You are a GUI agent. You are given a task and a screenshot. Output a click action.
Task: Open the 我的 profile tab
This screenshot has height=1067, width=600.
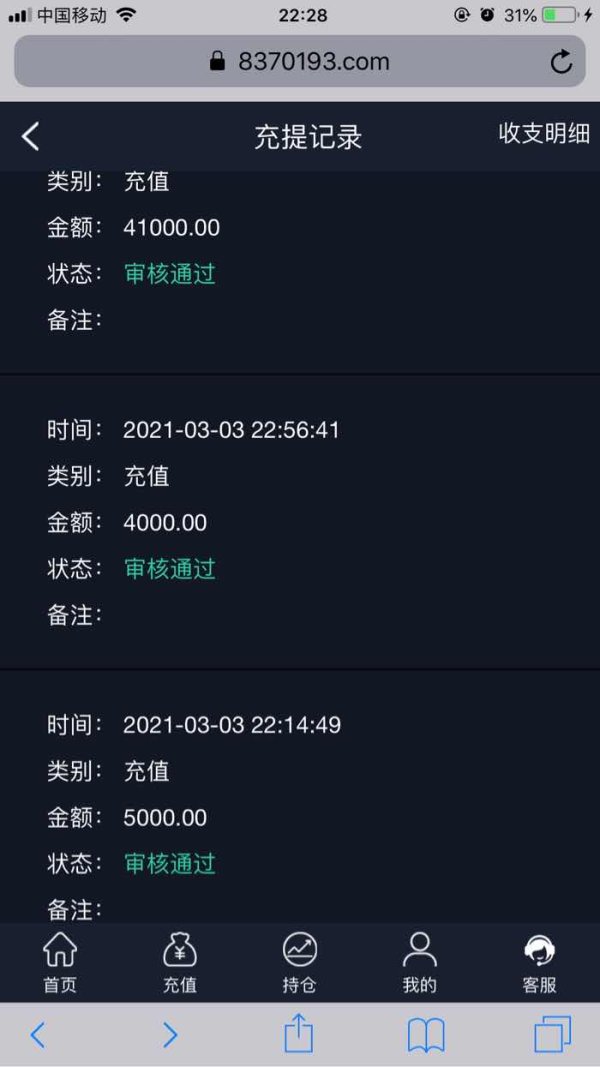click(x=420, y=962)
